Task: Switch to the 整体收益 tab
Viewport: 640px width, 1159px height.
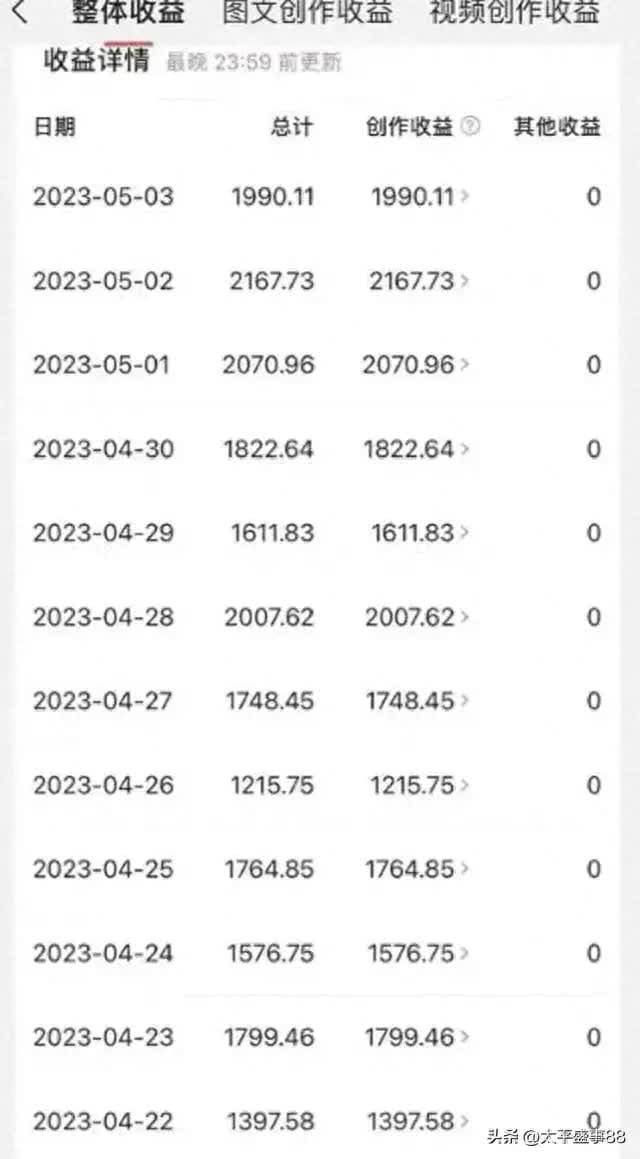Action: click(x=127, y=14)
